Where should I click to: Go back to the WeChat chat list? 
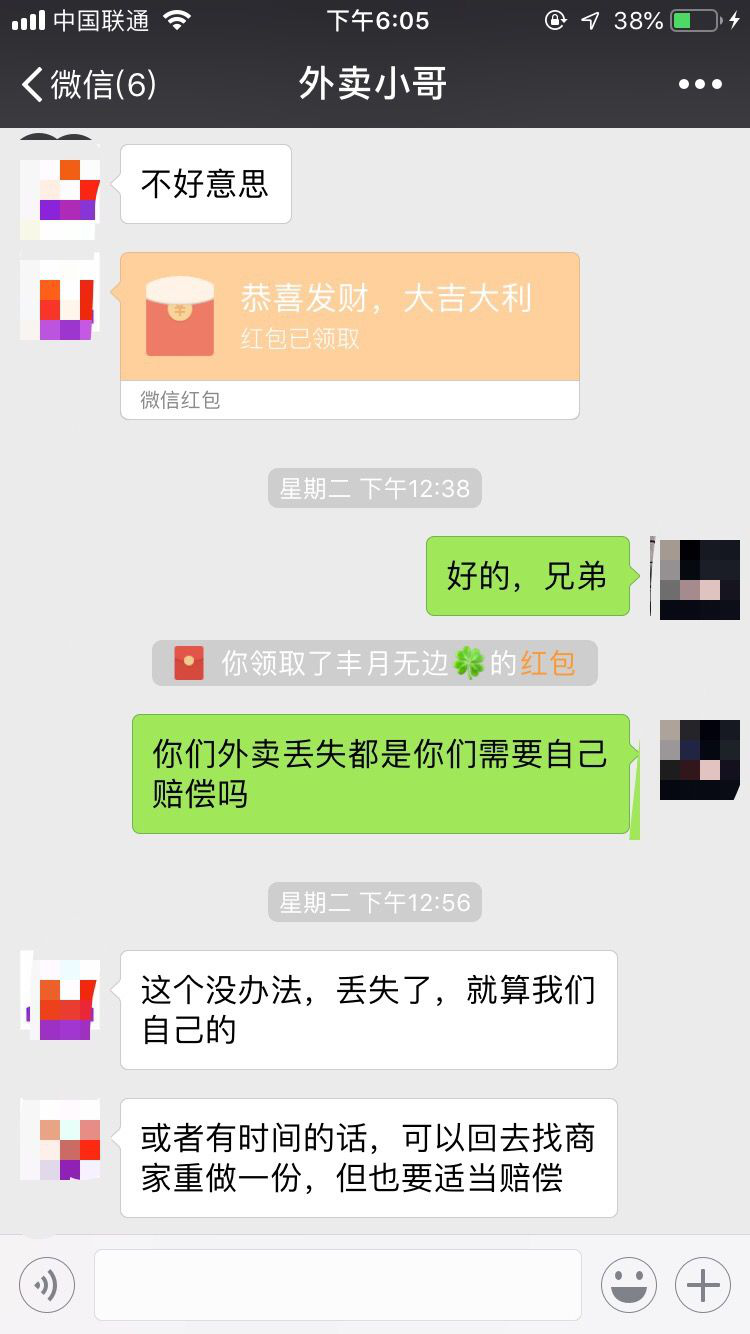click(x=88, y=84)
